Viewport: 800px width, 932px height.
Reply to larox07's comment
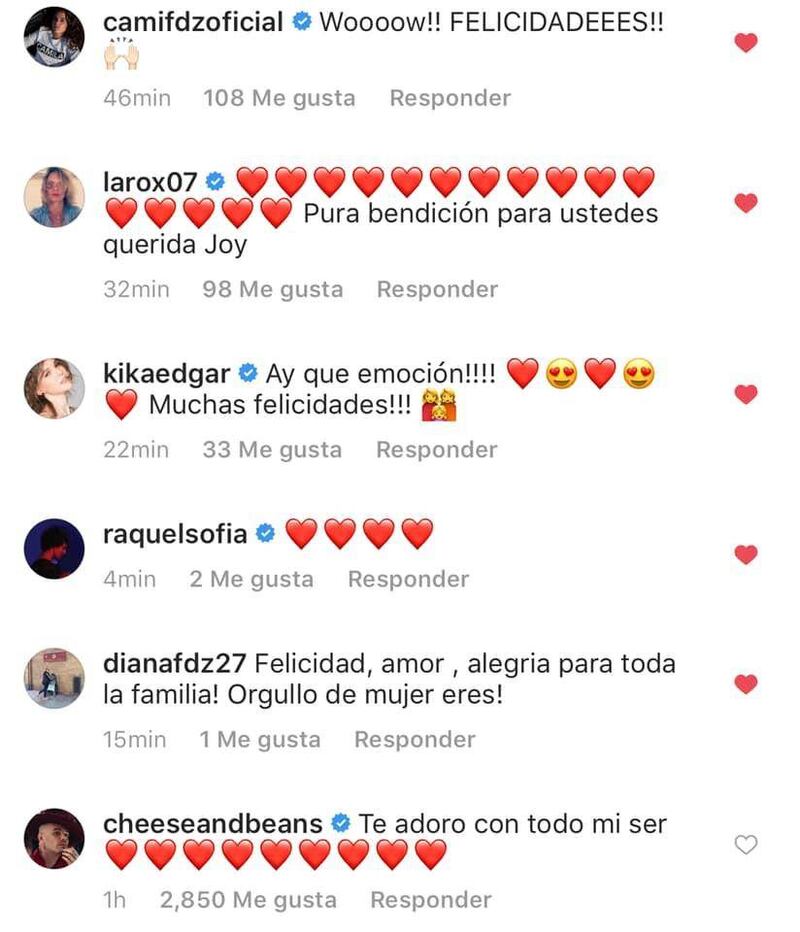437,289
